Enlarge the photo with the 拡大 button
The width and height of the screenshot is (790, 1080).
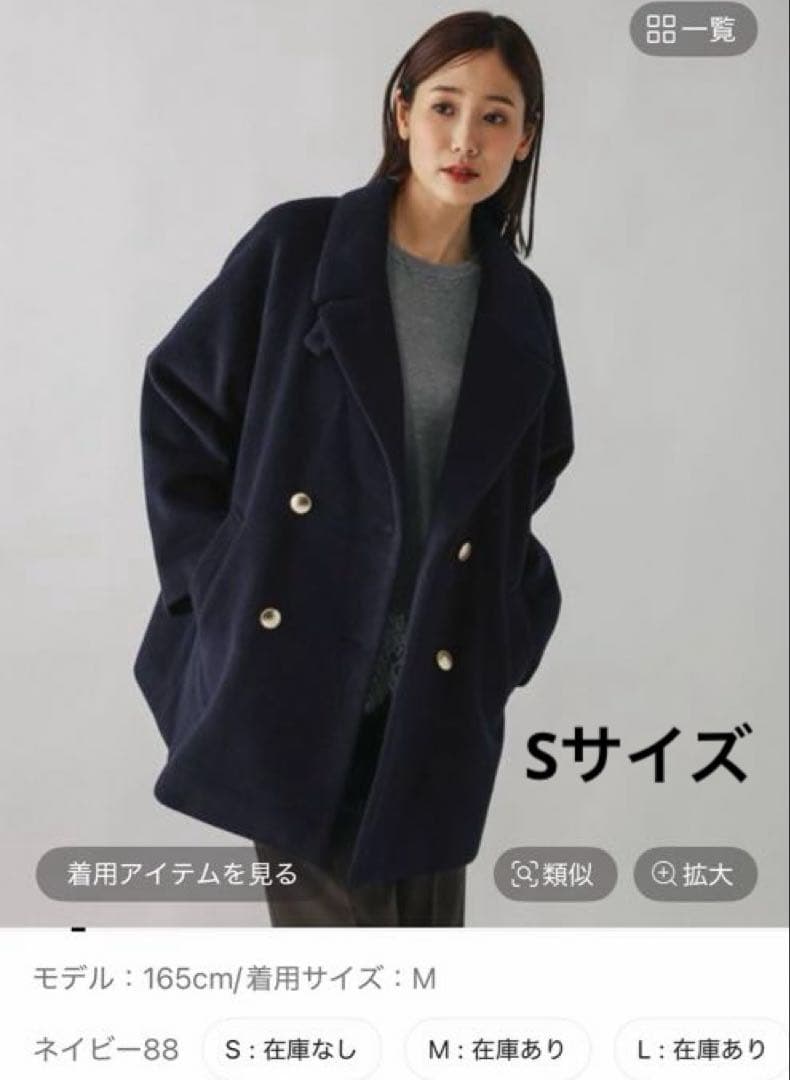point(695,875)
